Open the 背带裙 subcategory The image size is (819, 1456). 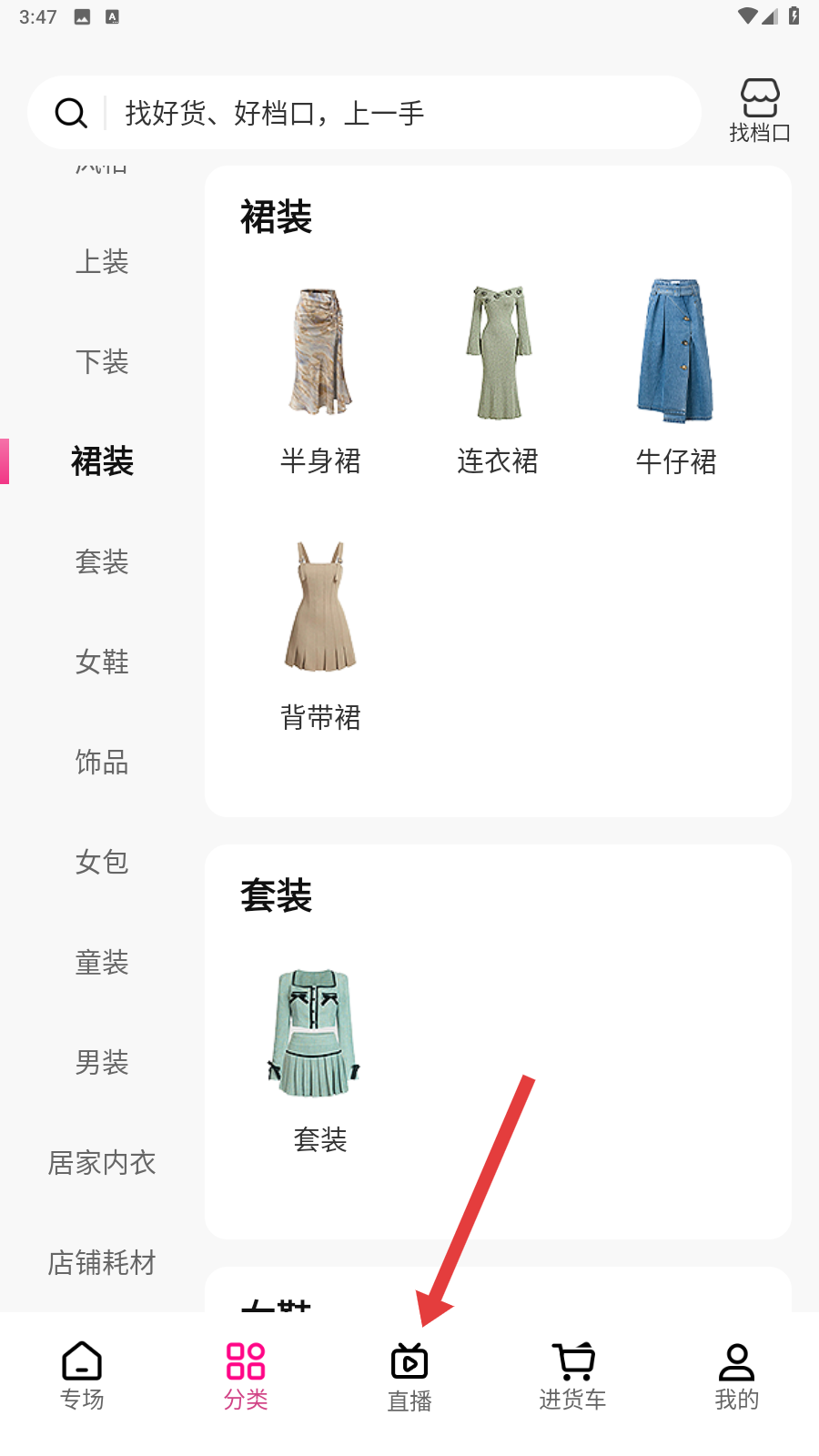pos(320,632)
